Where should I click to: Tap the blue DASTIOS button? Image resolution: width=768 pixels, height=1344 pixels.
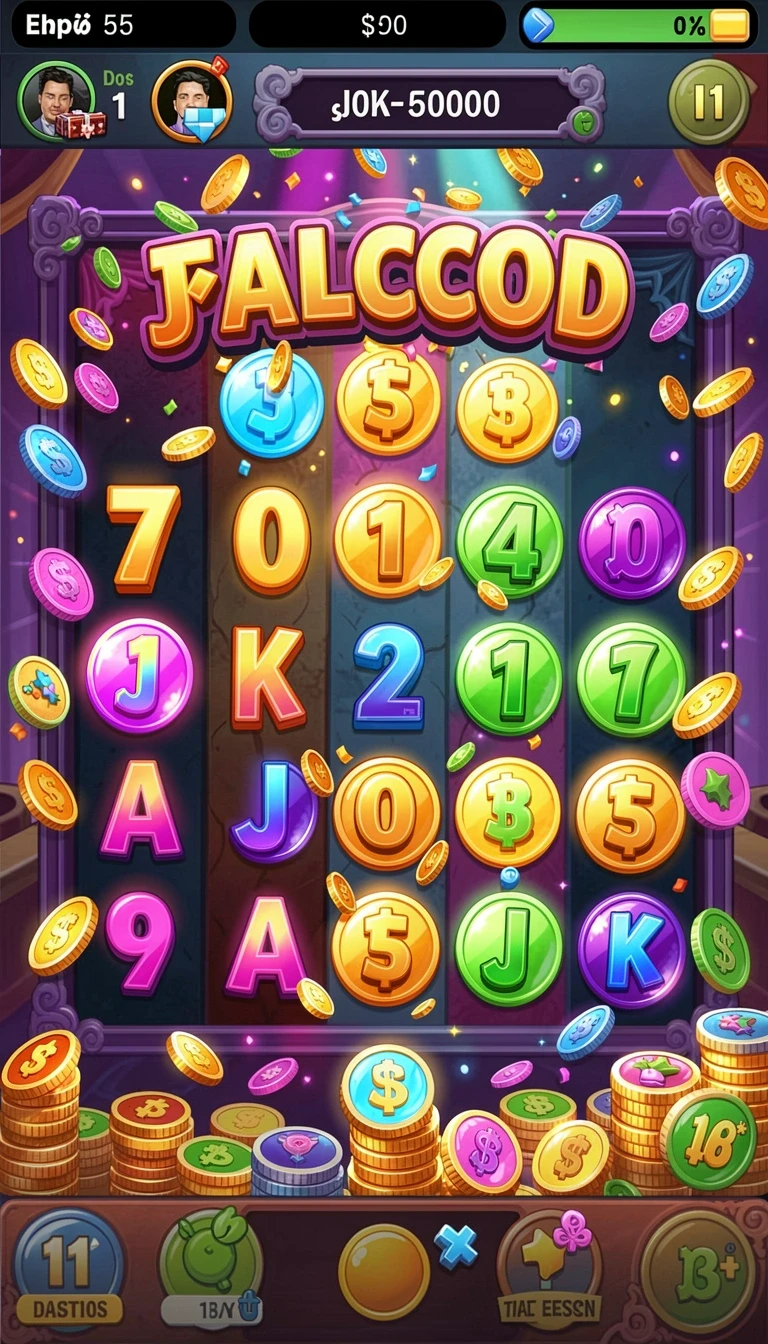point(69,1267)
